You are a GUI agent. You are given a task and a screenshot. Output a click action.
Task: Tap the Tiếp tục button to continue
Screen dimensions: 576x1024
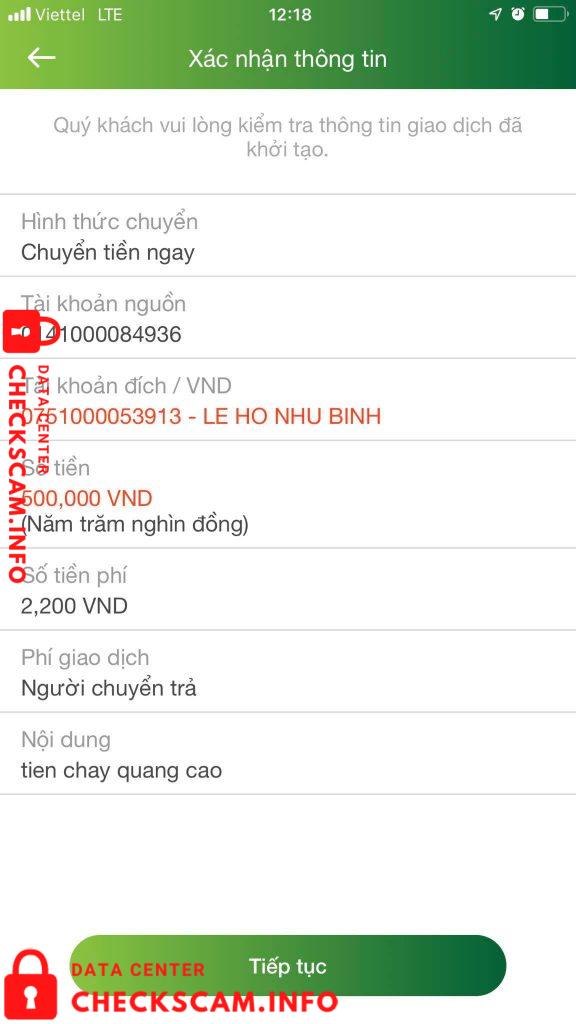(288, 966)
